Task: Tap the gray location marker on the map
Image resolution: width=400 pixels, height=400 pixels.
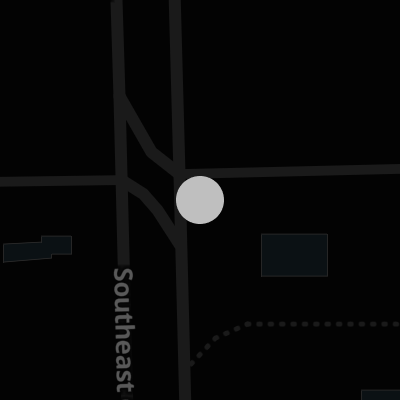Action: pos(200,200)
